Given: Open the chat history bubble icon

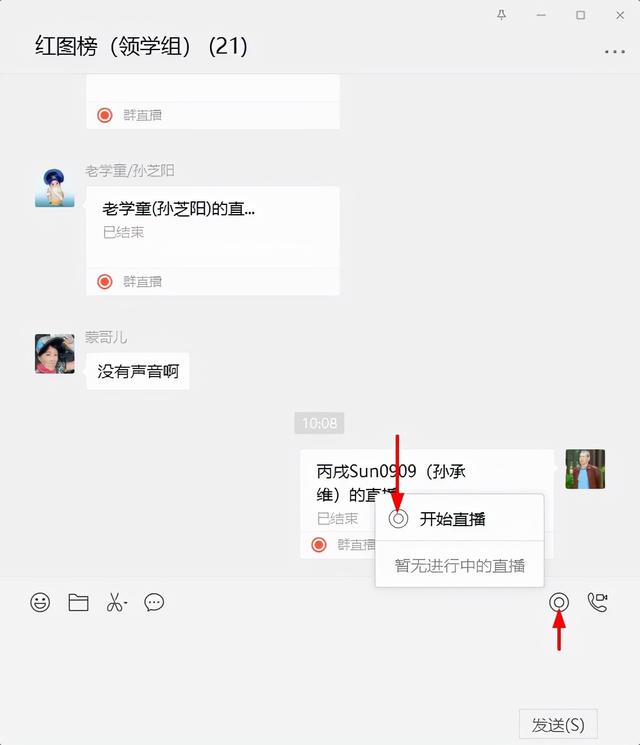Looking at the screenshot, I should tap(154, 602).
